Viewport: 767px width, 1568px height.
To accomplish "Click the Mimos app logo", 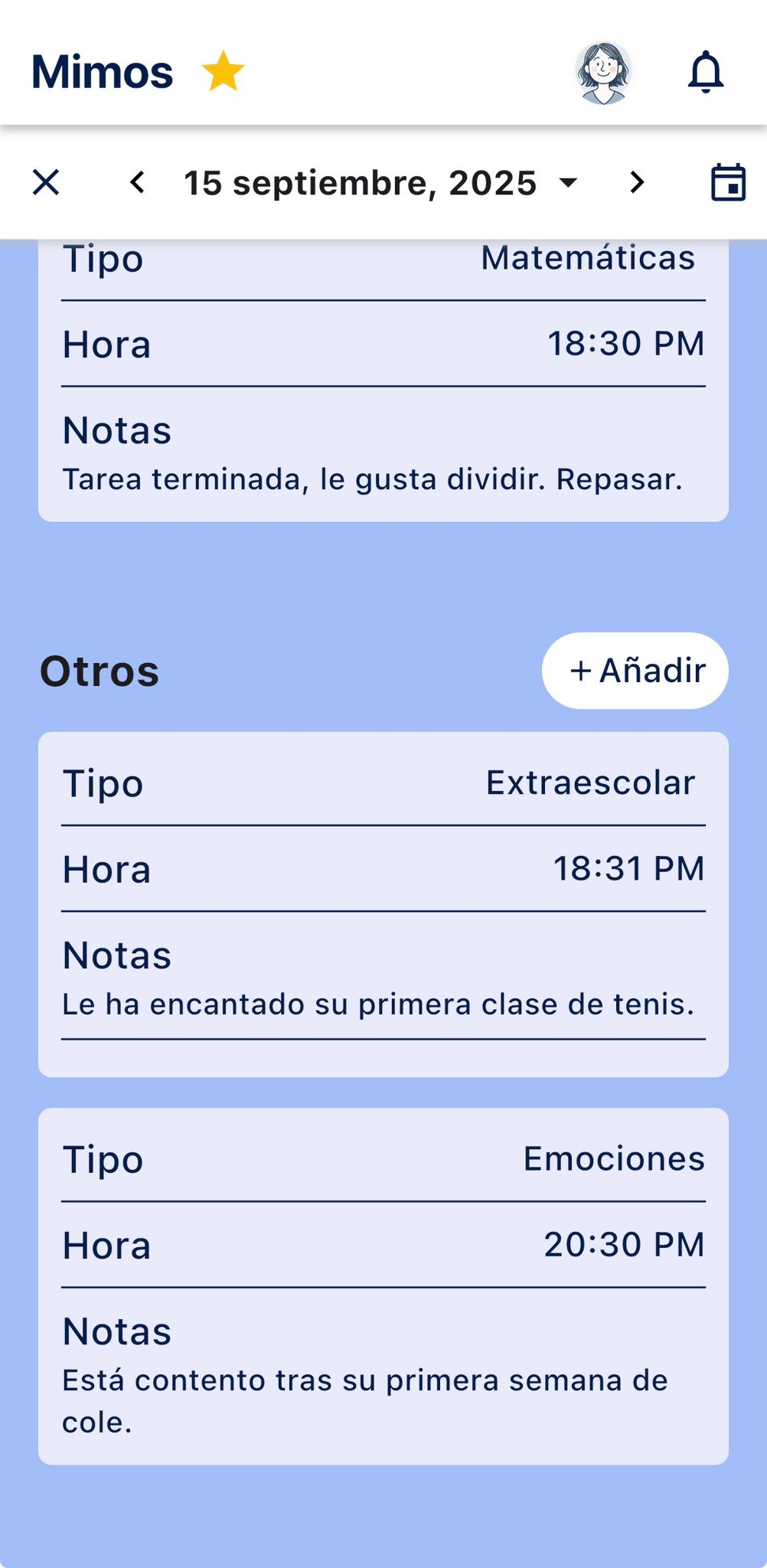I will point(102,71).
